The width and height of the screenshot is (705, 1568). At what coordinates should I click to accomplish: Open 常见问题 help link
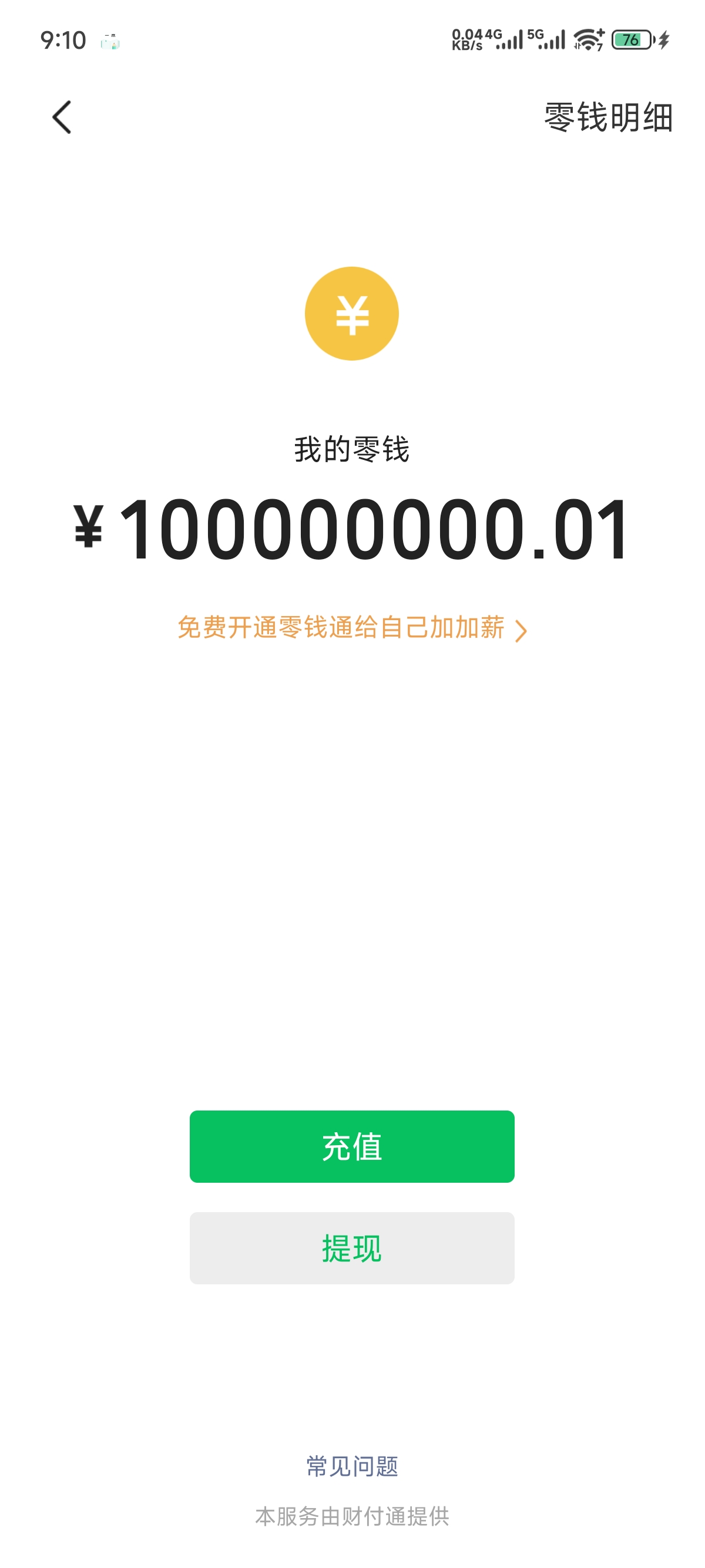tap(352, 1466)
